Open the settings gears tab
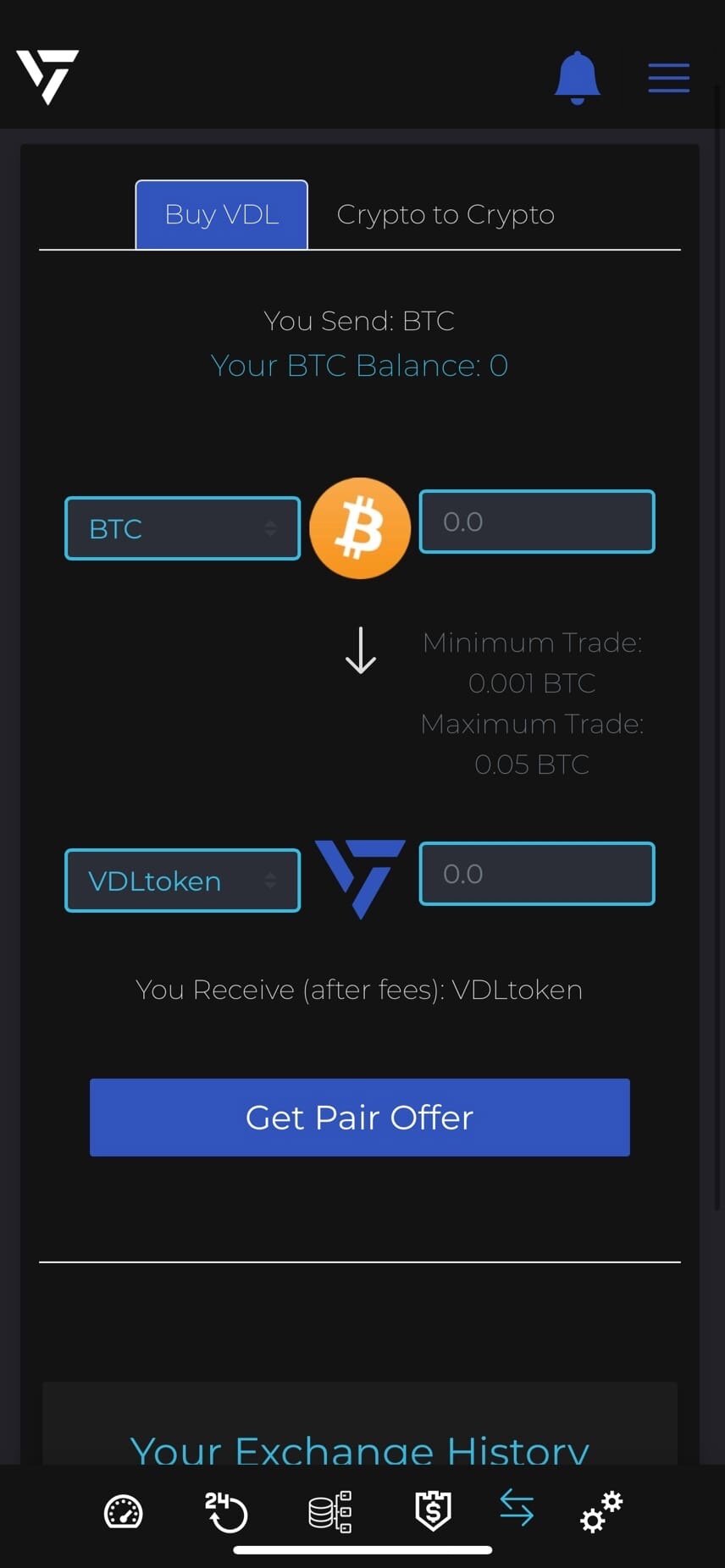This screenshot has height=1568, width=725. click(601, 1512)
